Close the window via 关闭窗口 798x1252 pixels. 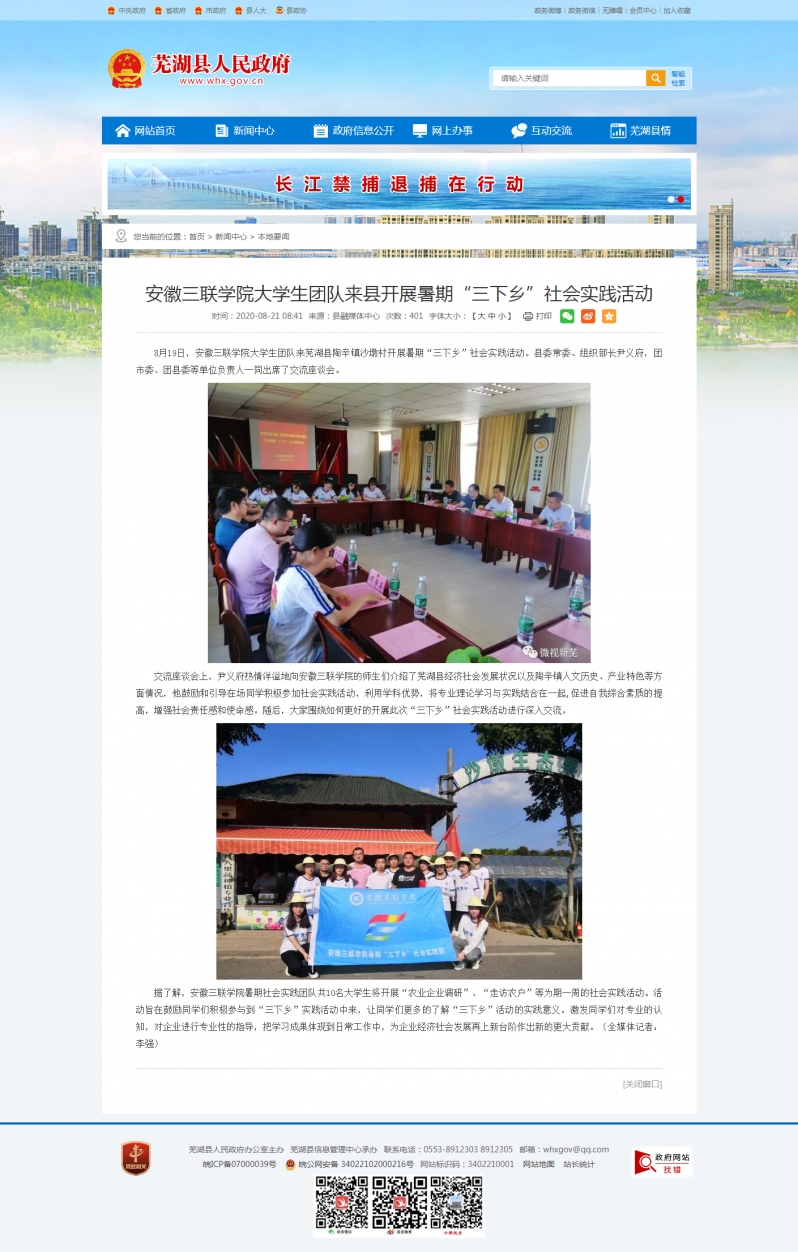[642, 1084]
